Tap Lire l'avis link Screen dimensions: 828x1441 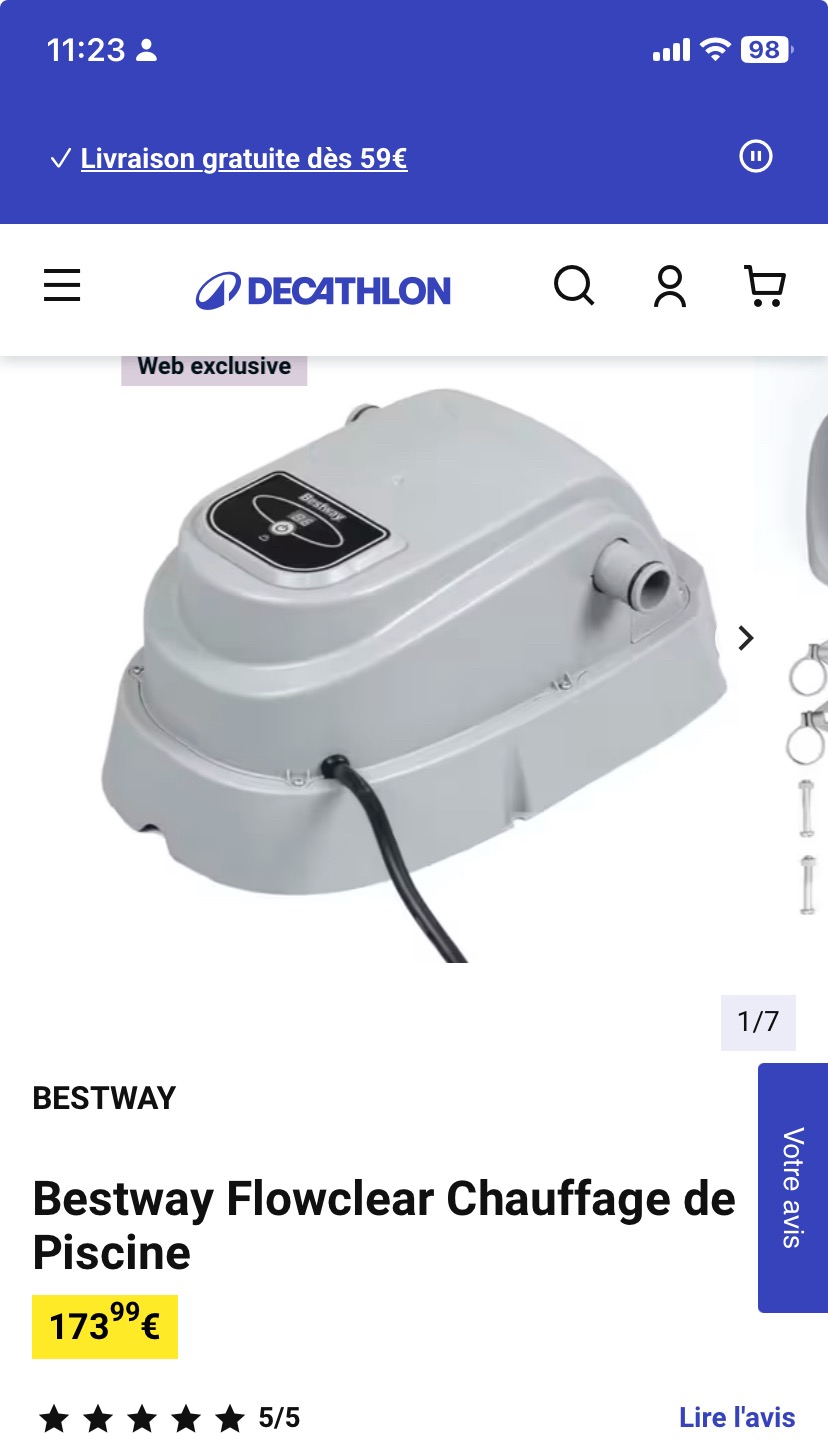coord(737,1417)
